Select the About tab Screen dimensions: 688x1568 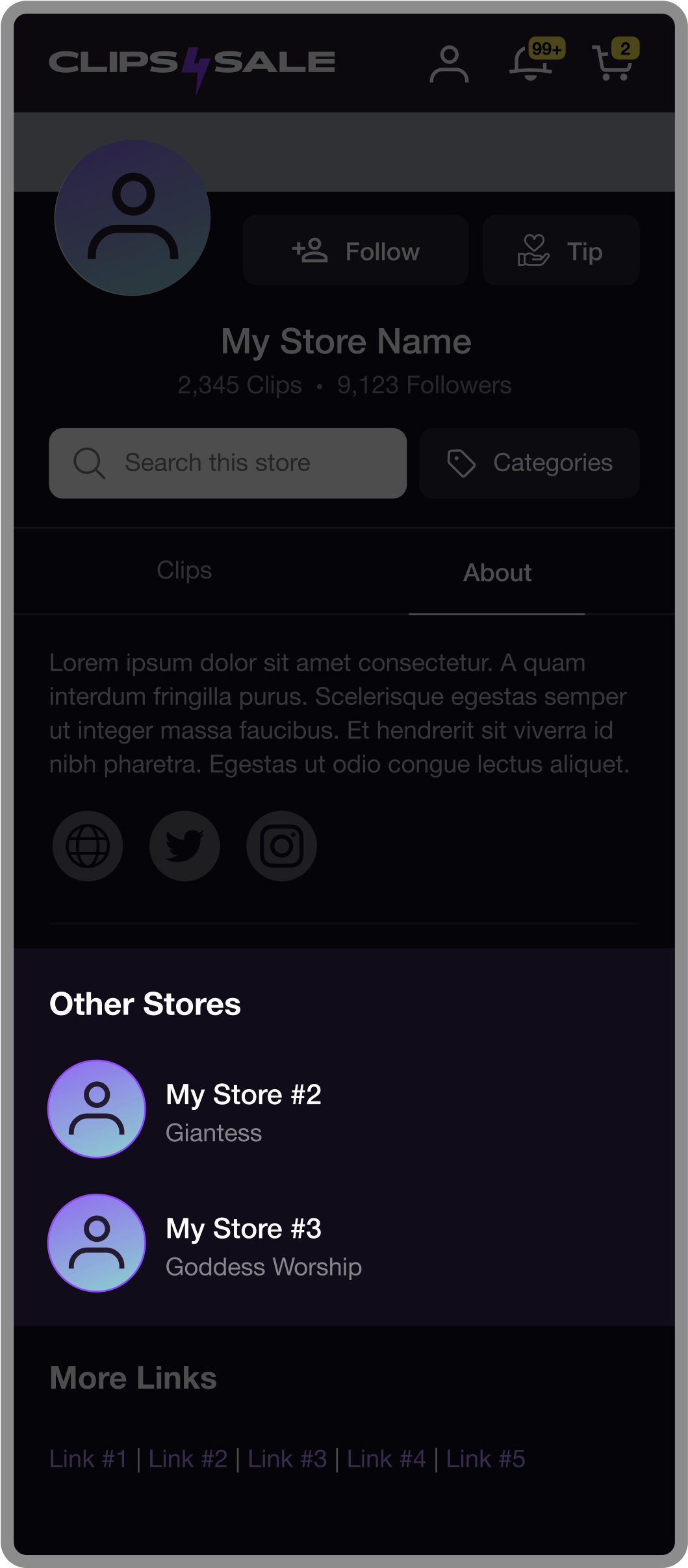tap(497, 572)
